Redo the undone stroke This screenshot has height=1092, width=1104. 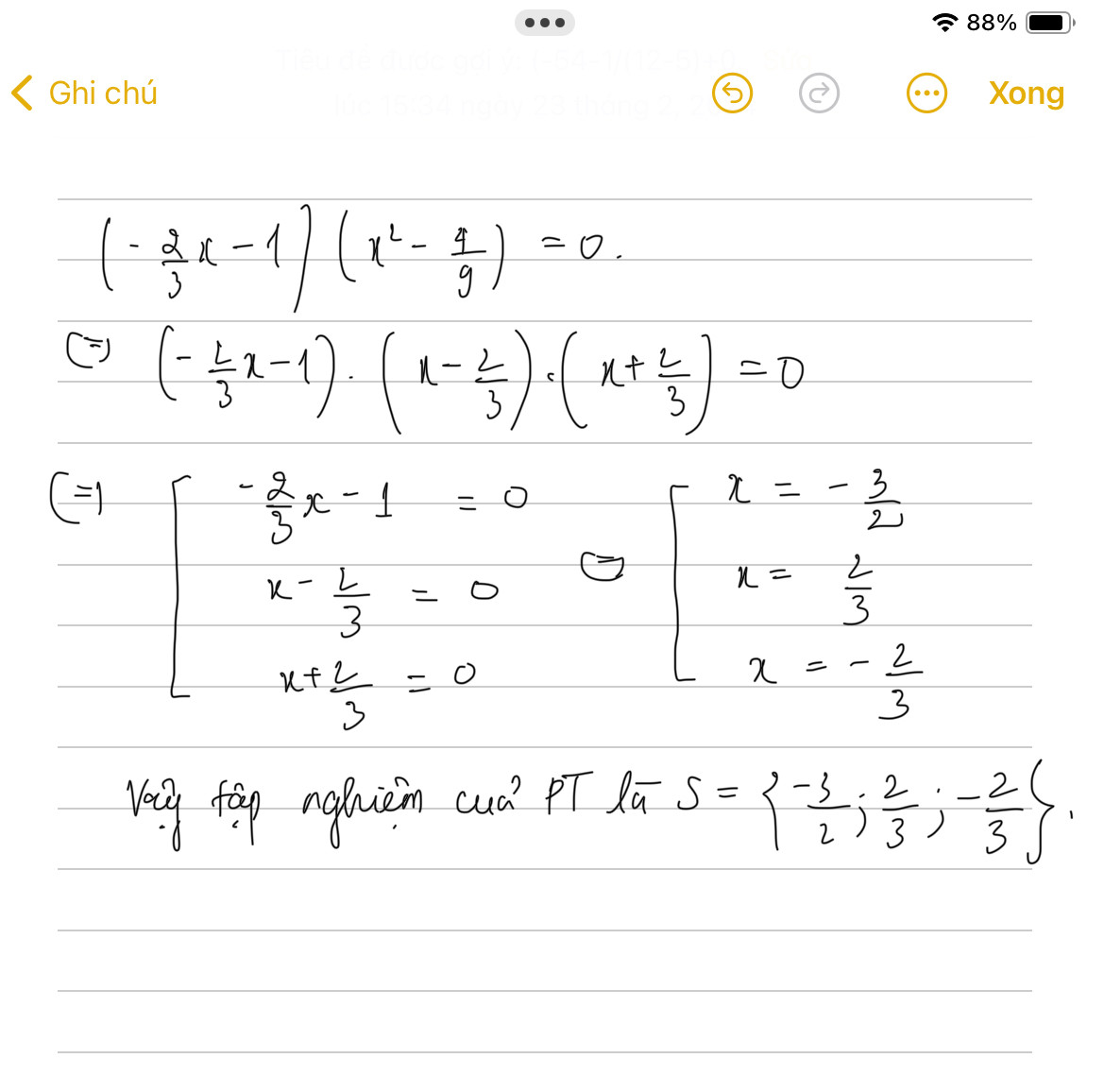click(819, 94)
